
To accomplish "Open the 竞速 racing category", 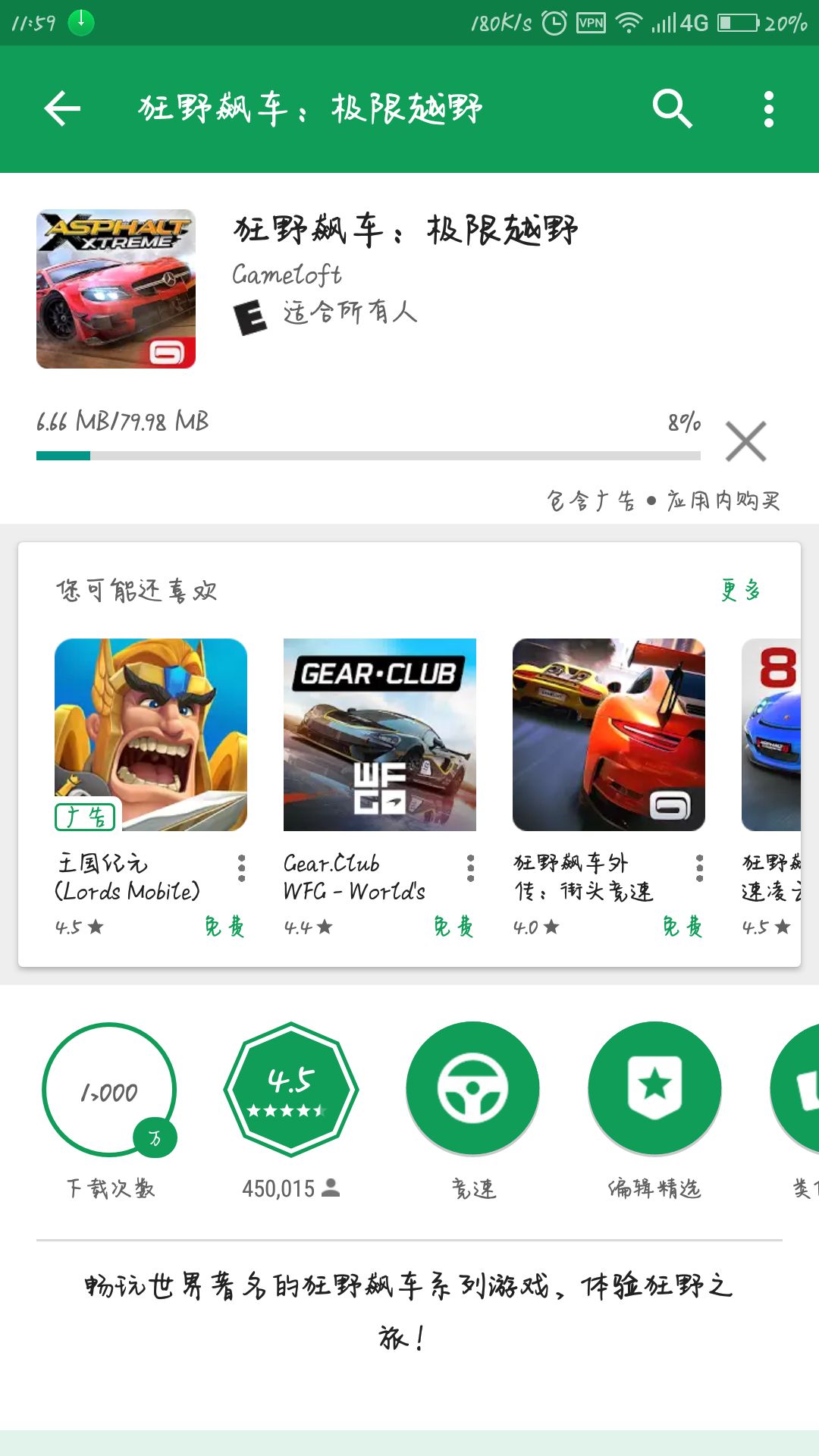I will [x=473, y=1089].
